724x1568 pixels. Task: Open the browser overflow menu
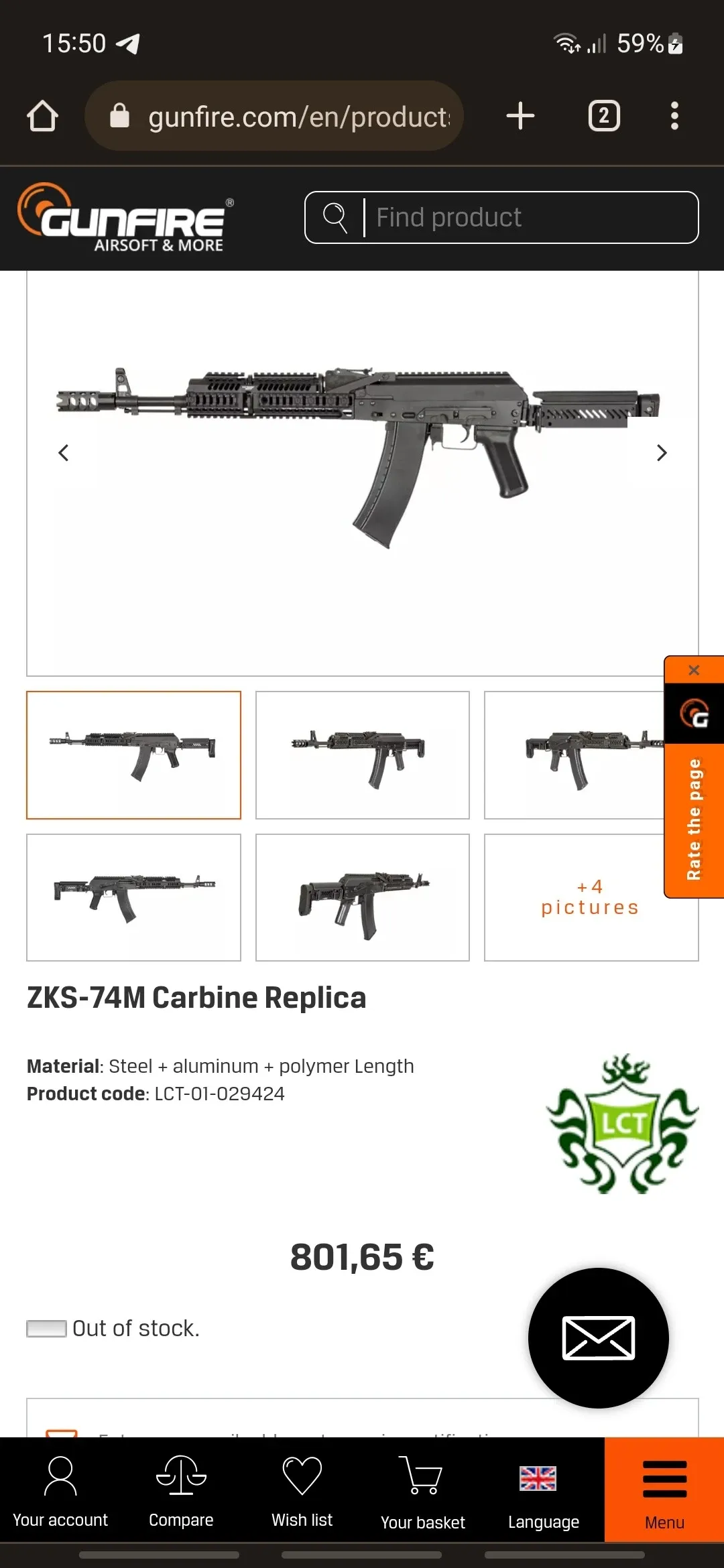coord(674,116)
